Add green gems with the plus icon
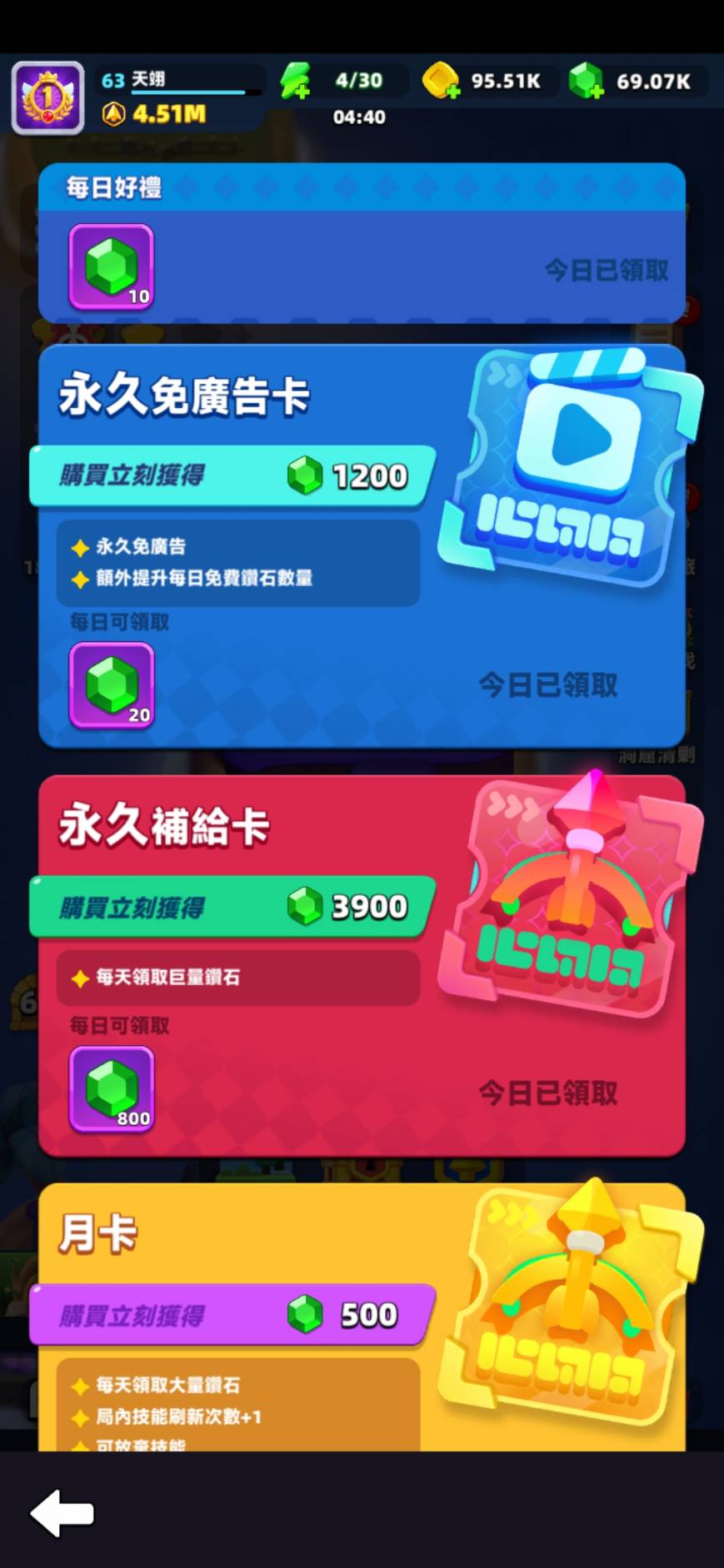The height and width of the screenshot is (1568, 724). pos(587,82)
